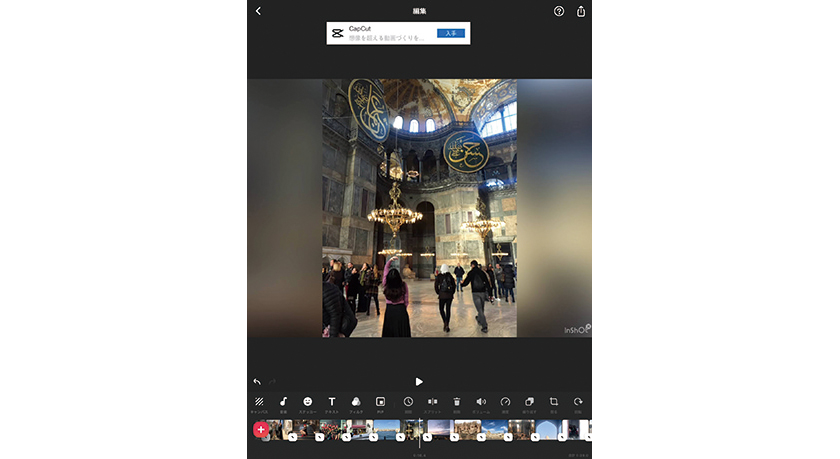Open the PIP tool
This screenshot has height=459, width=840.
click(x=380, y=402)
